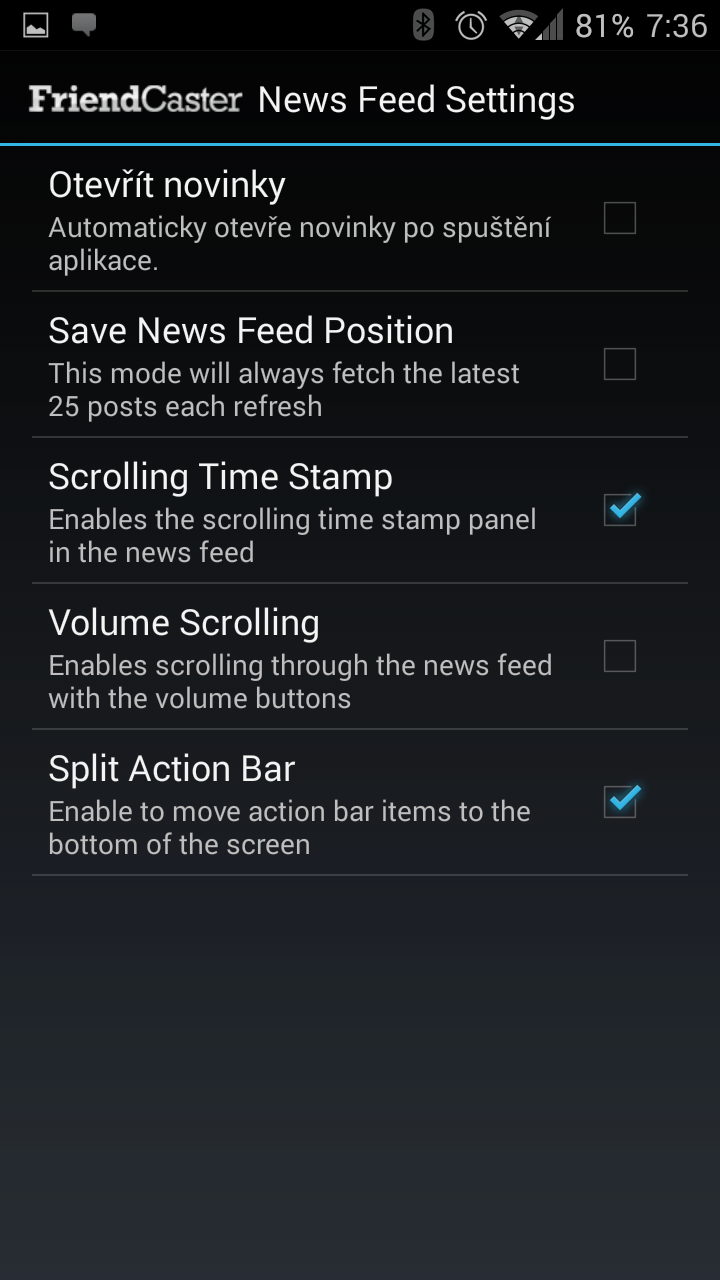This screenshot has height=1280, width=720.
Task: Turn on Volume Scrolling
Action: pos(620,656)
